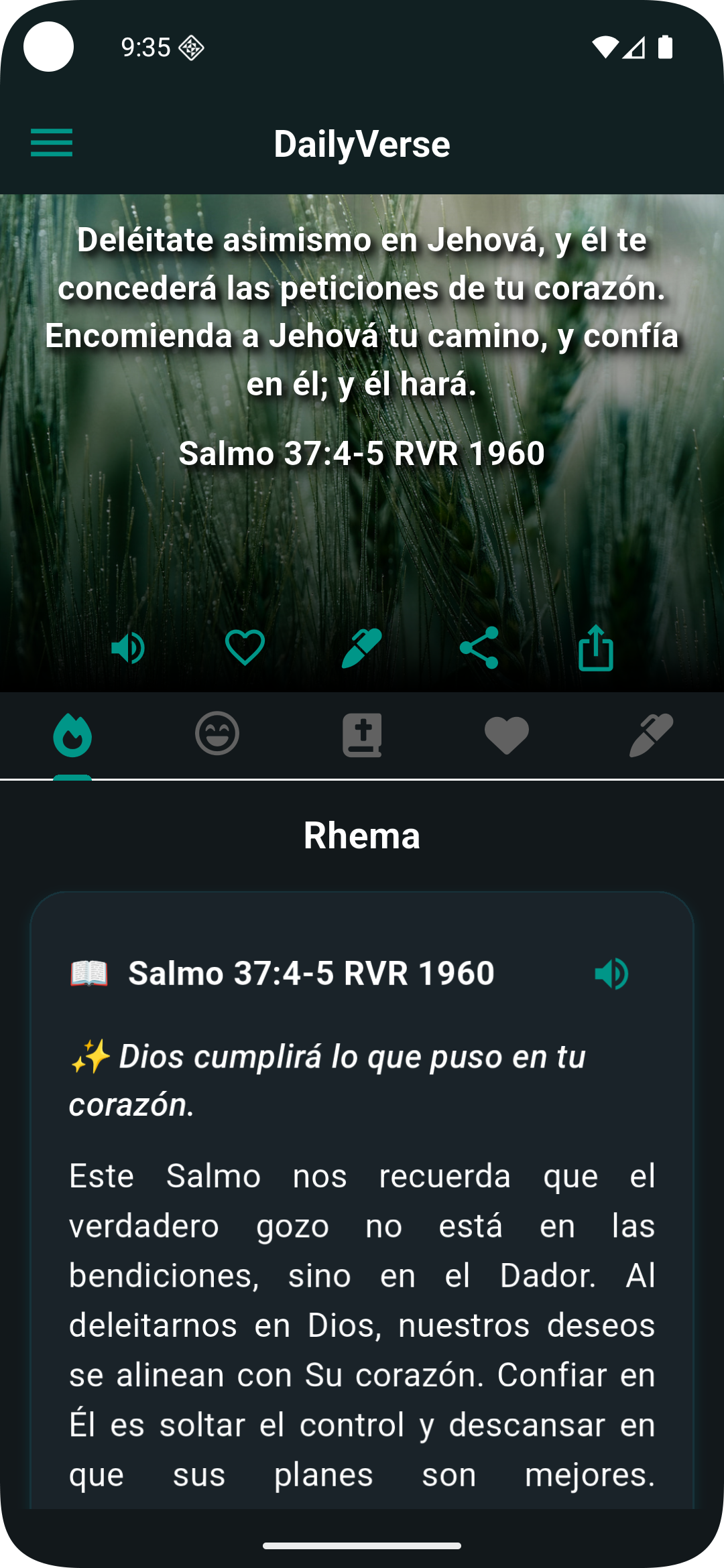Export the verse using the upload icon
724x1568 pixels.
tap(597, 647)
